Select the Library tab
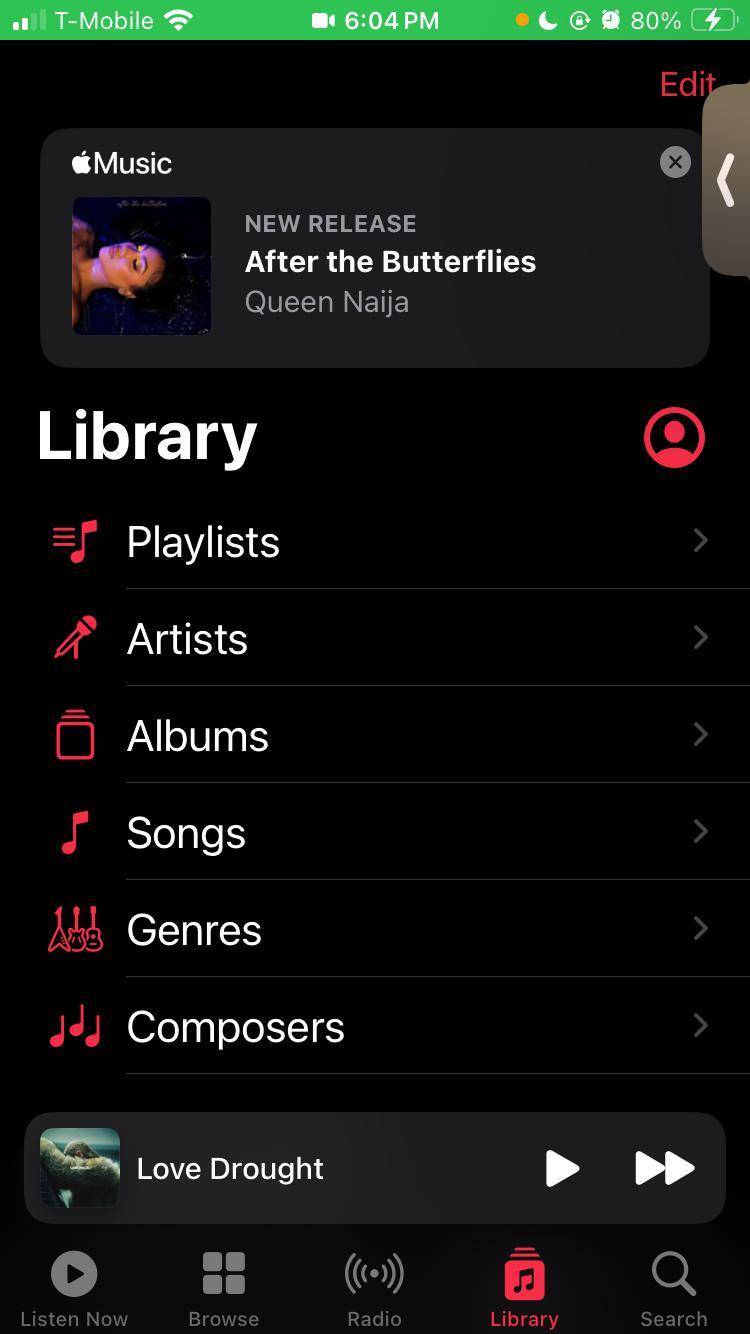 tap(524, 1288)
